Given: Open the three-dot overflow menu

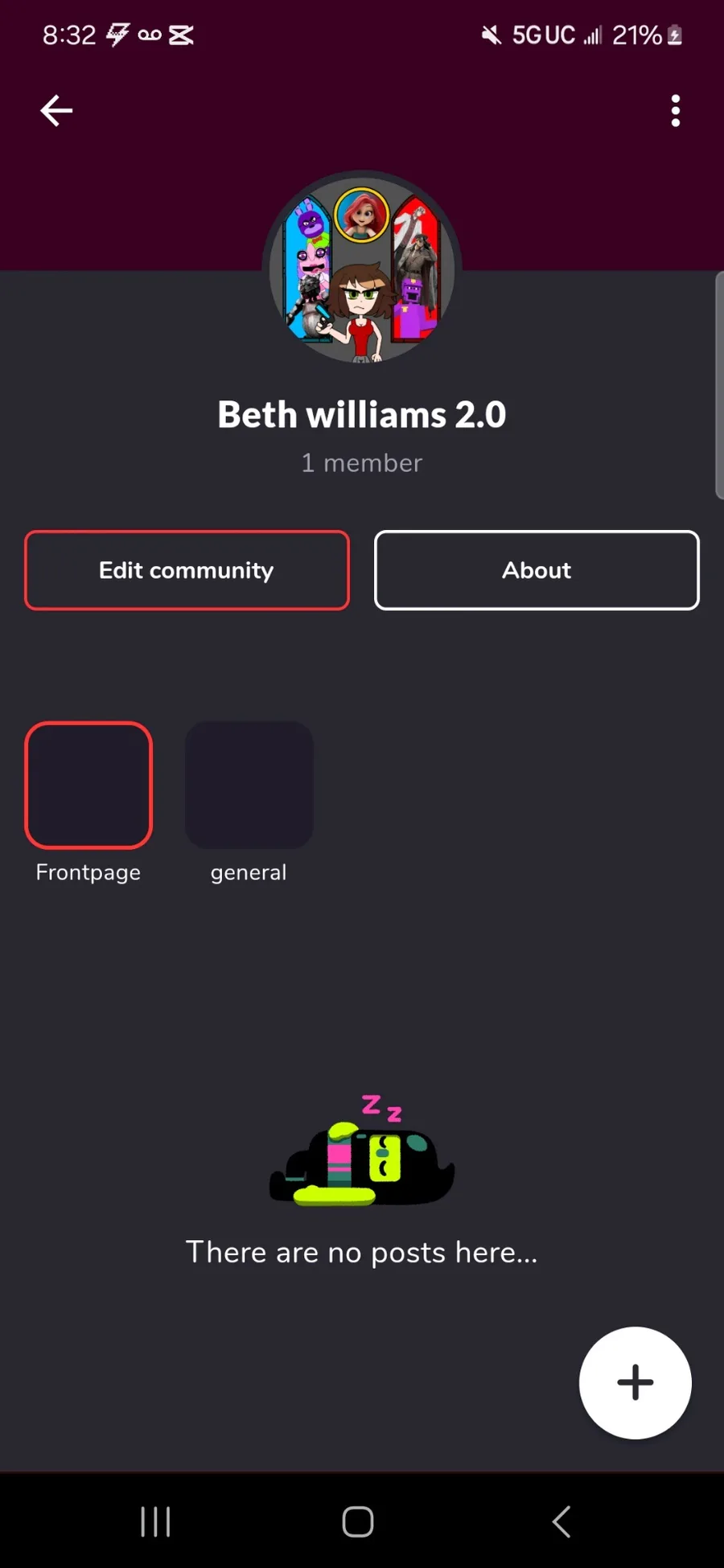Looking at the screenshot, I should pos(676,111).
